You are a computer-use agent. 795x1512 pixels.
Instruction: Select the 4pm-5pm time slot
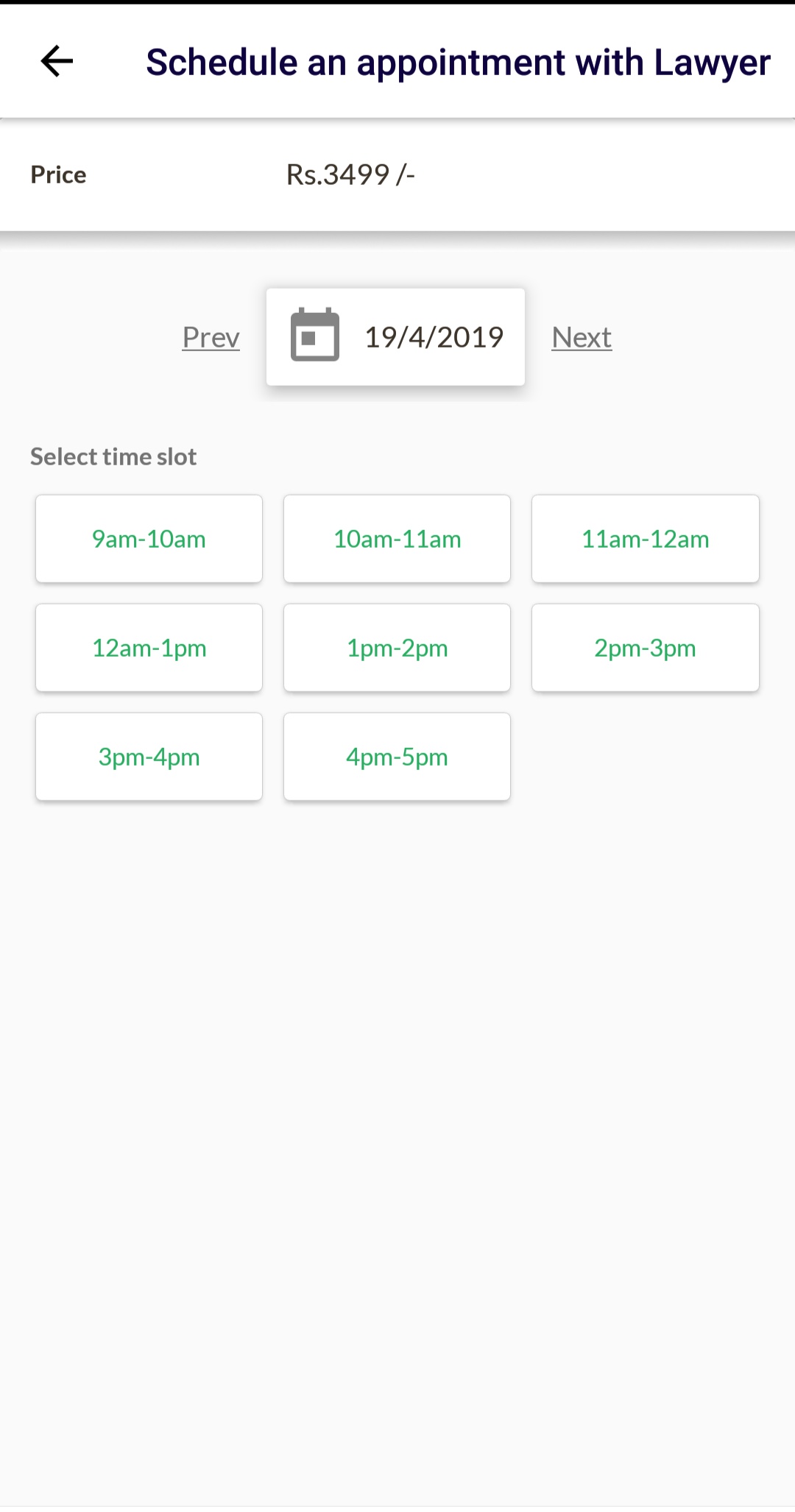click(397, 757)
